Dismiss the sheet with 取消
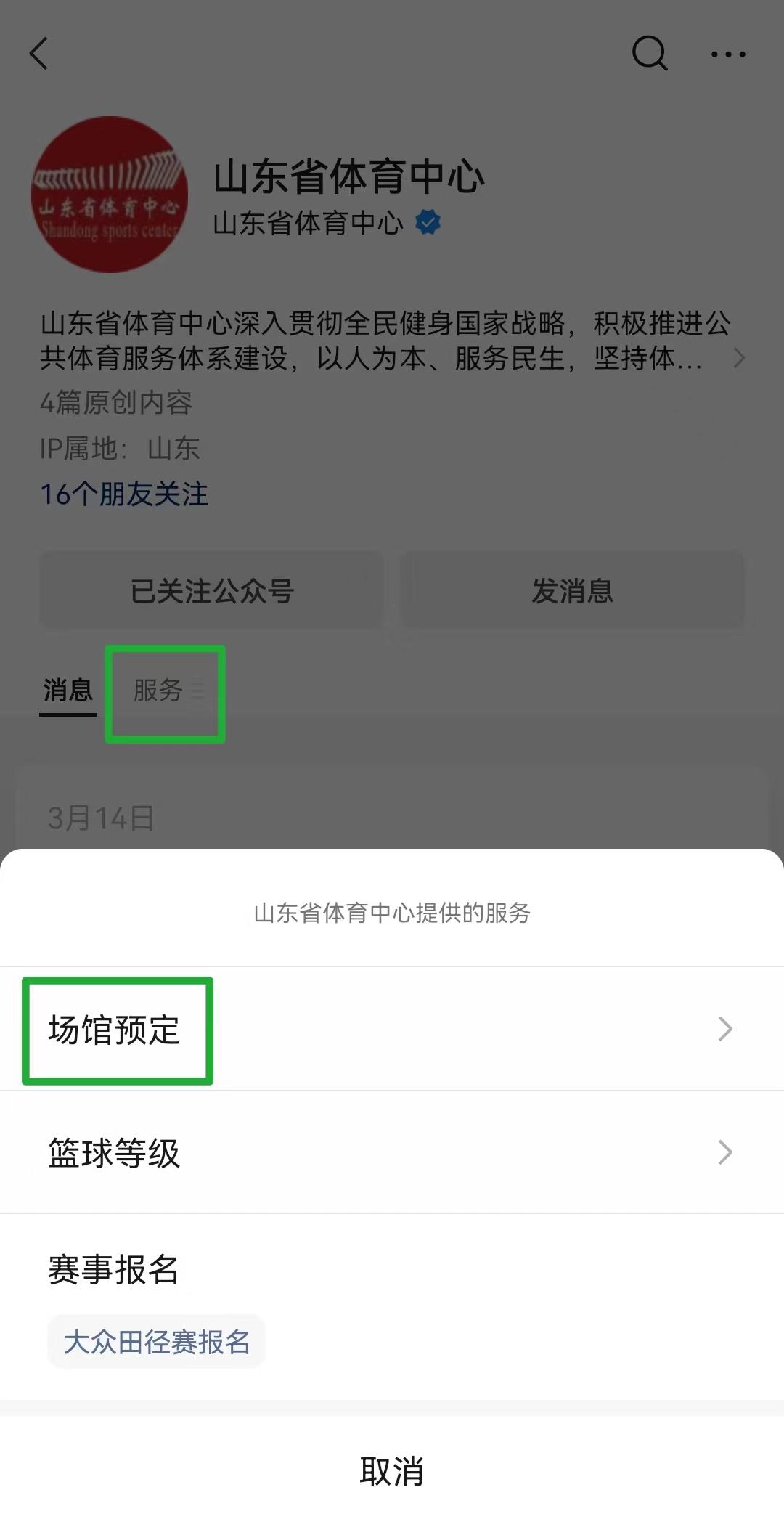Image resolution: width=784 pixels, height=1519 pixels. click(392, 1473)
